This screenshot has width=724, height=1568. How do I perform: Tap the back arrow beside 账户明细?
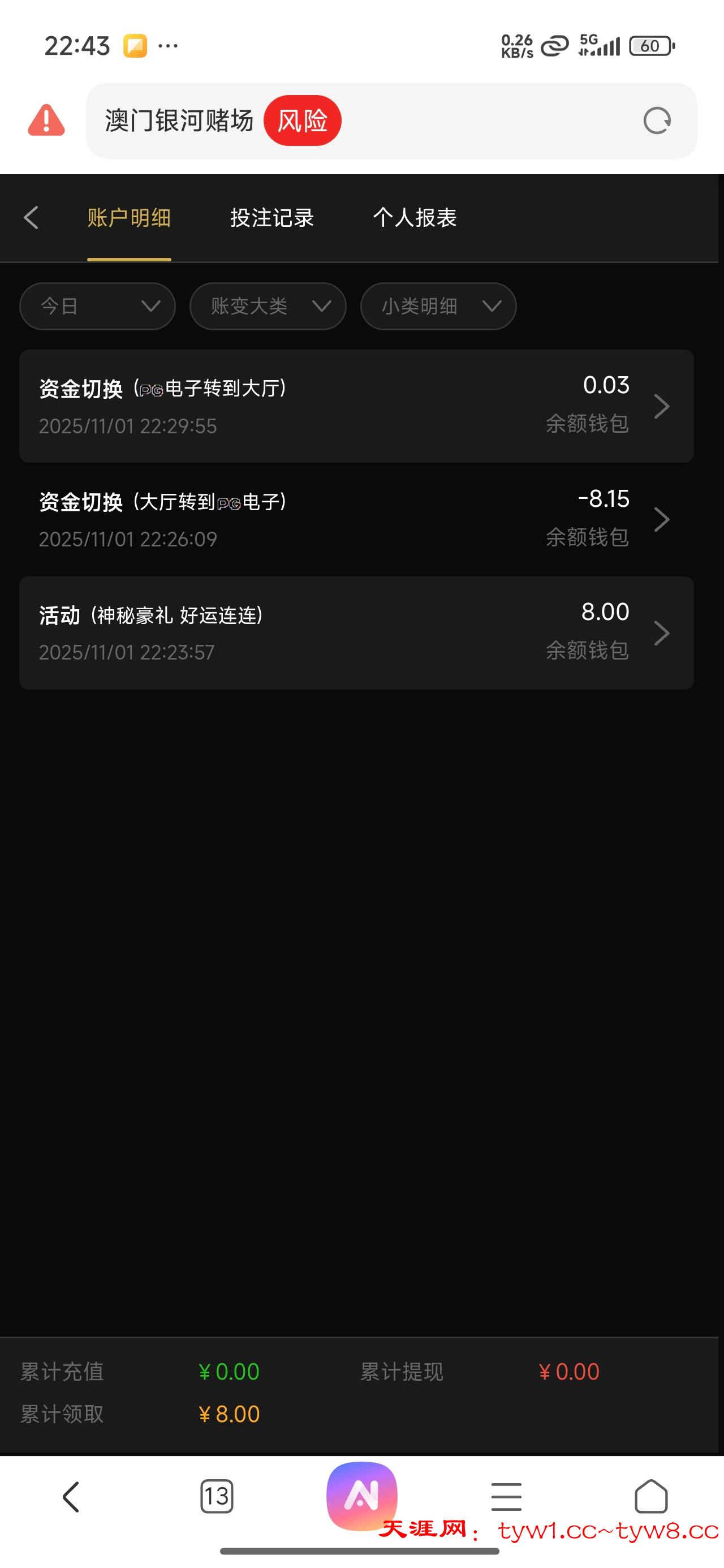pyautogui.click(x=31, y=217)
